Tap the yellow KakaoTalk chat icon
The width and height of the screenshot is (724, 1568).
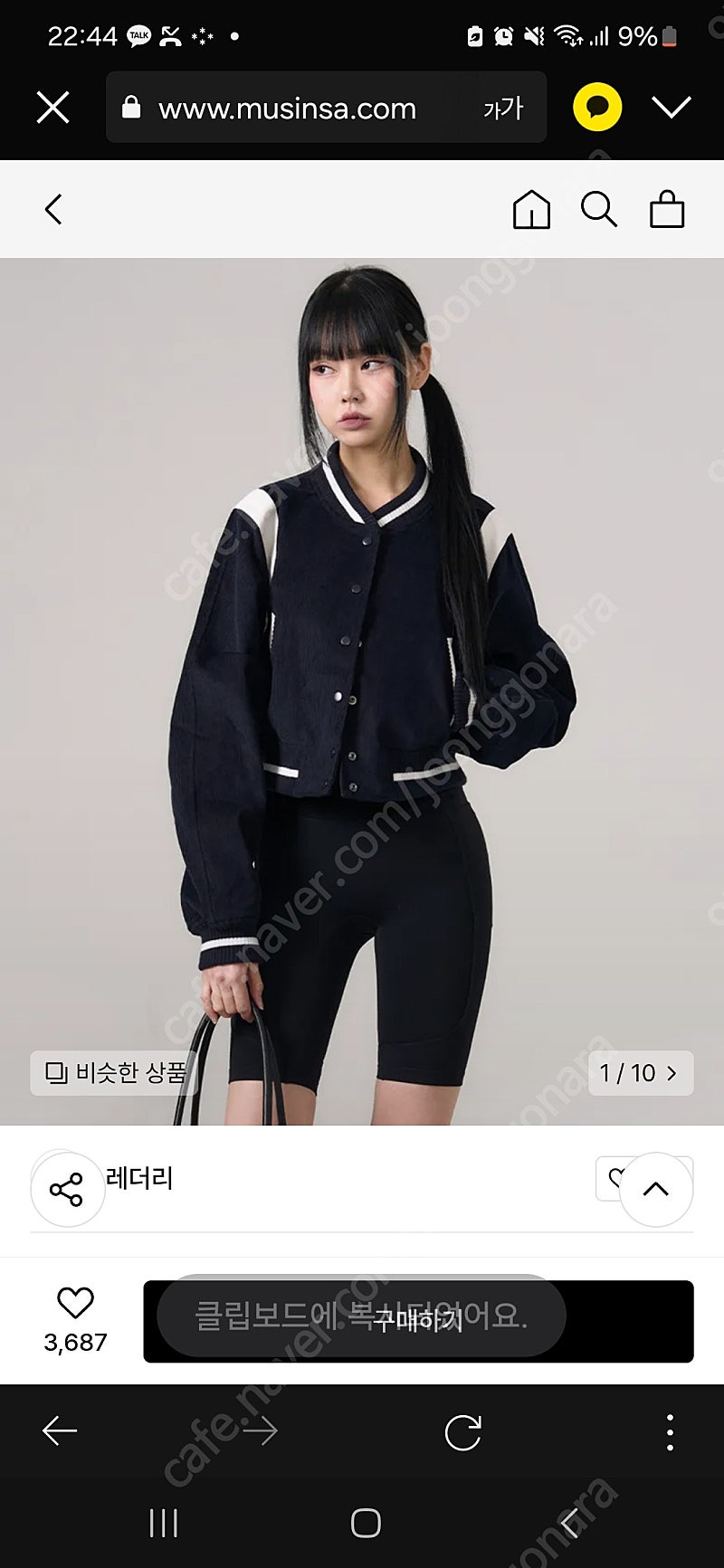tap(597, 107)
